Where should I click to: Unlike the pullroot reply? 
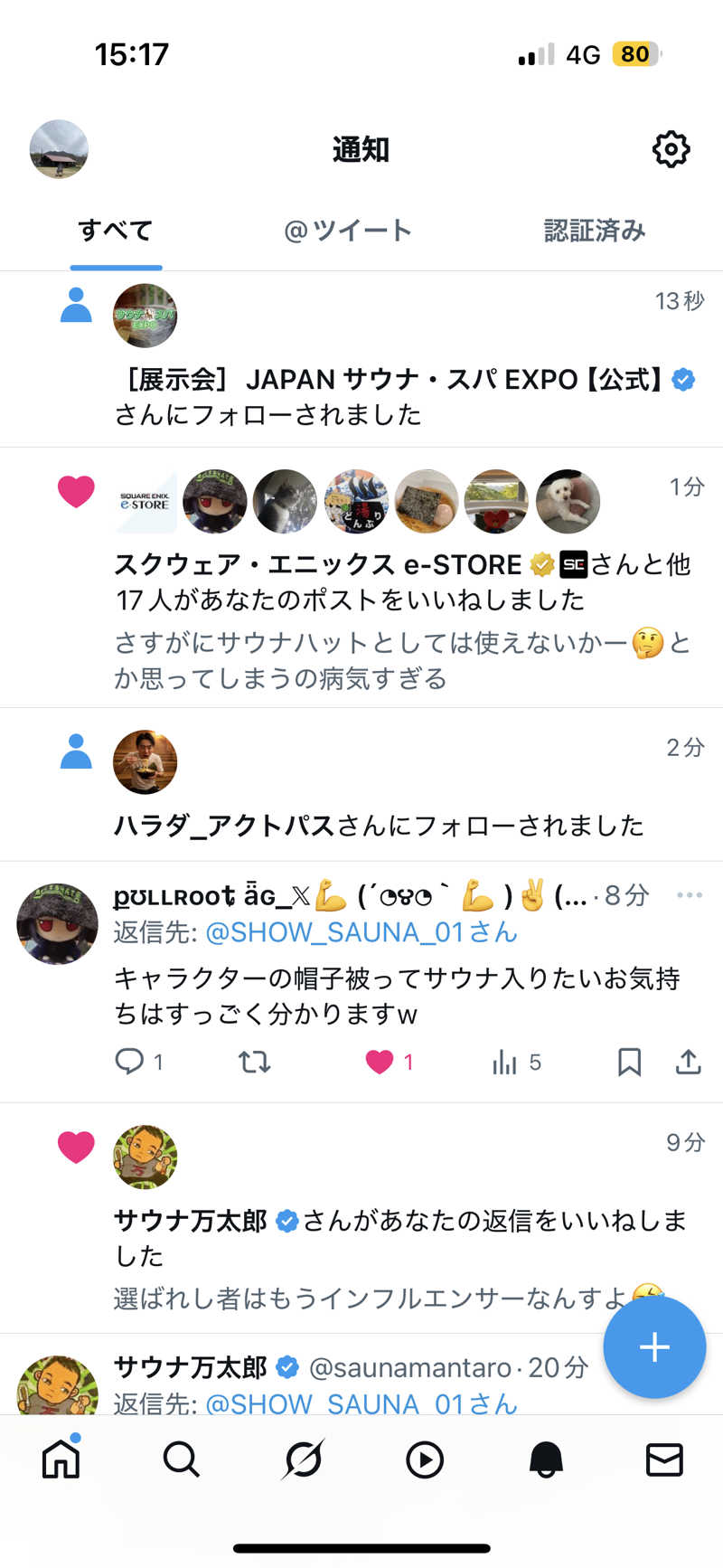click(x=380, y=1061)
